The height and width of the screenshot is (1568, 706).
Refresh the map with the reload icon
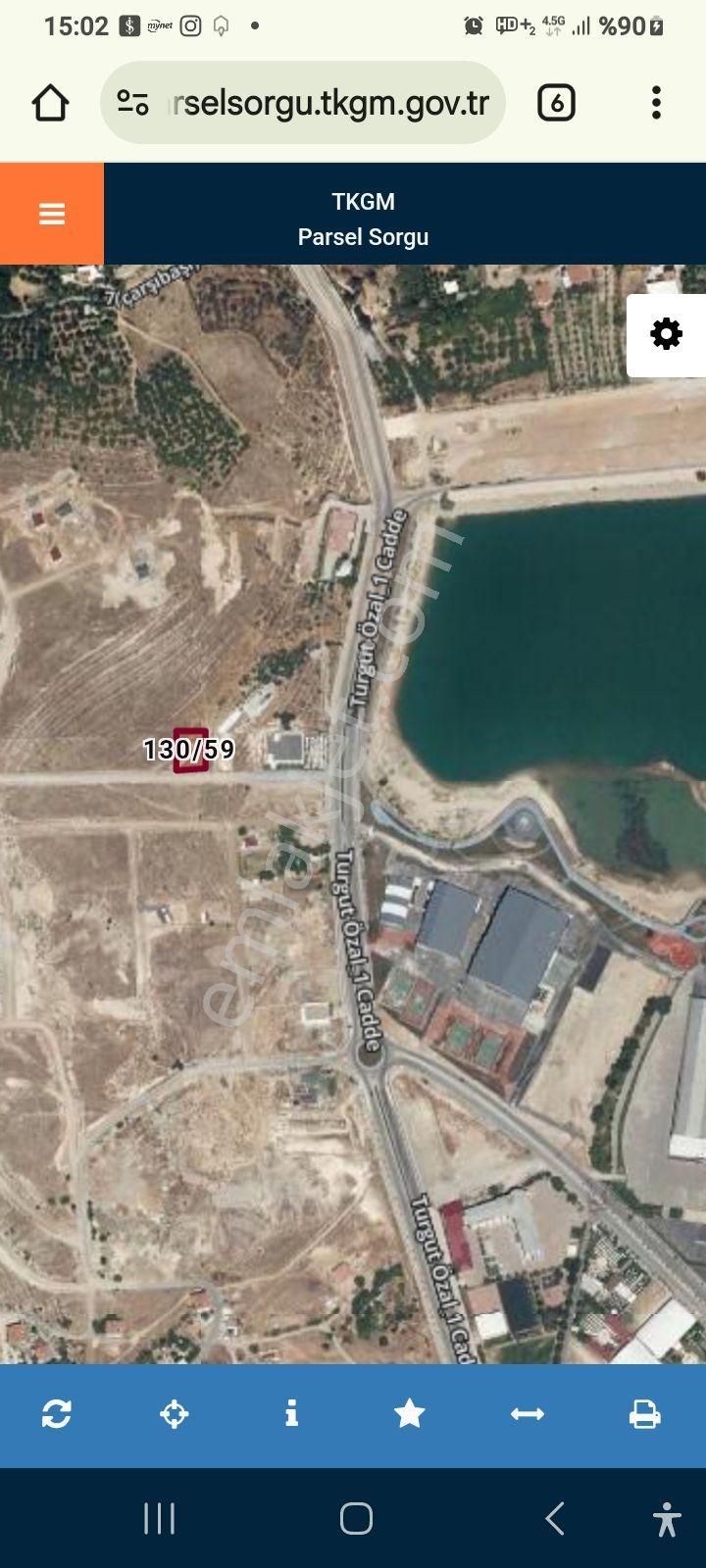(x=56, y=1414)
